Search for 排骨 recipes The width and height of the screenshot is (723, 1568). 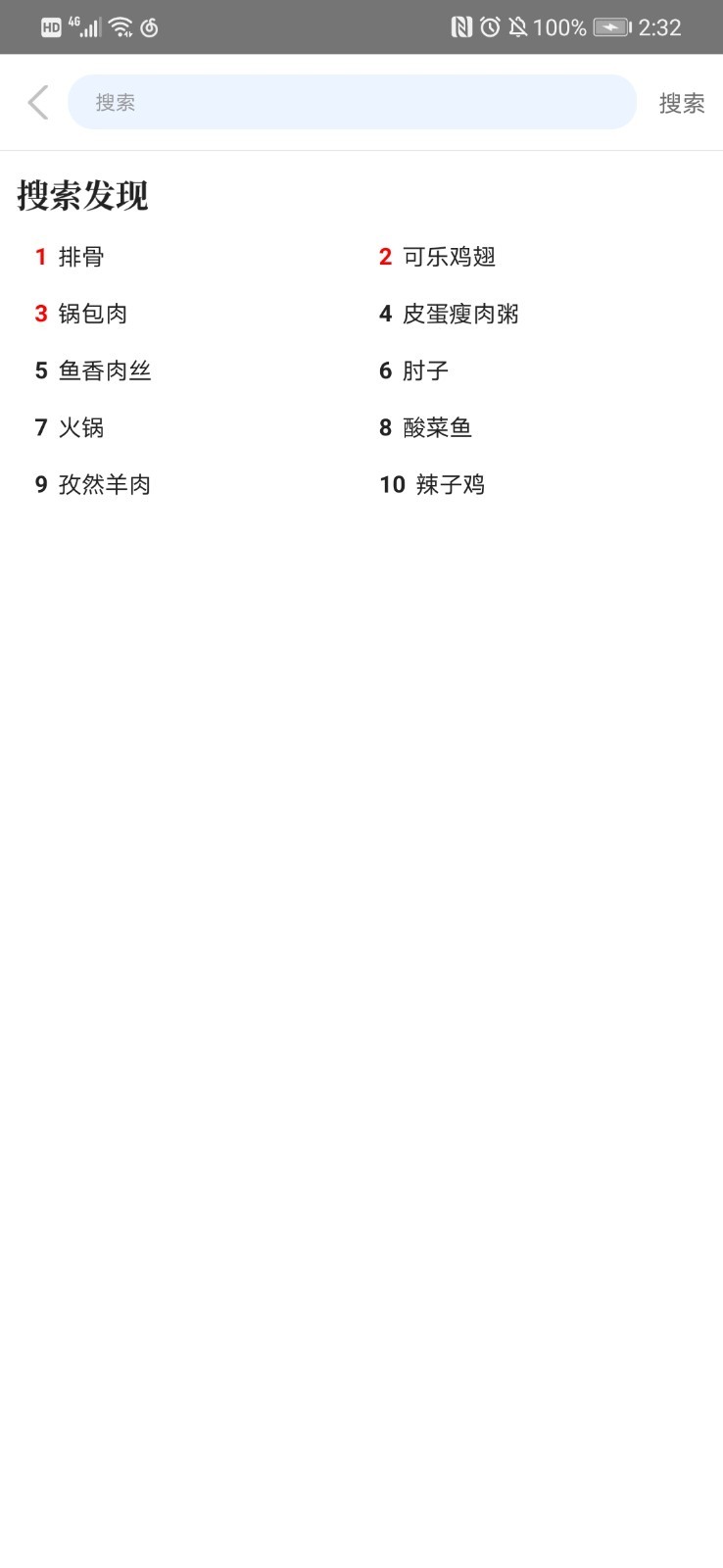click(81, 257)
